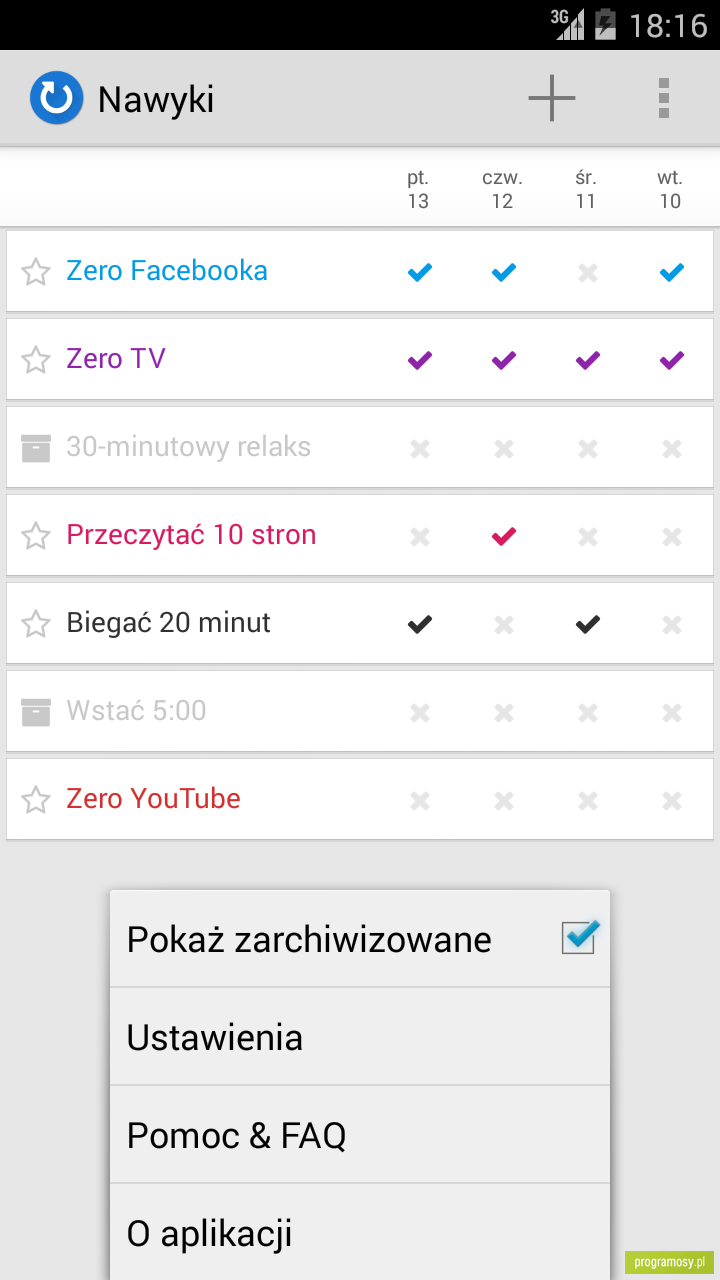Mark Biegać 20 minut done Thursday 12
Image resolution: width=720 pixels, height=1280 pixels.
tap(504, 624)
